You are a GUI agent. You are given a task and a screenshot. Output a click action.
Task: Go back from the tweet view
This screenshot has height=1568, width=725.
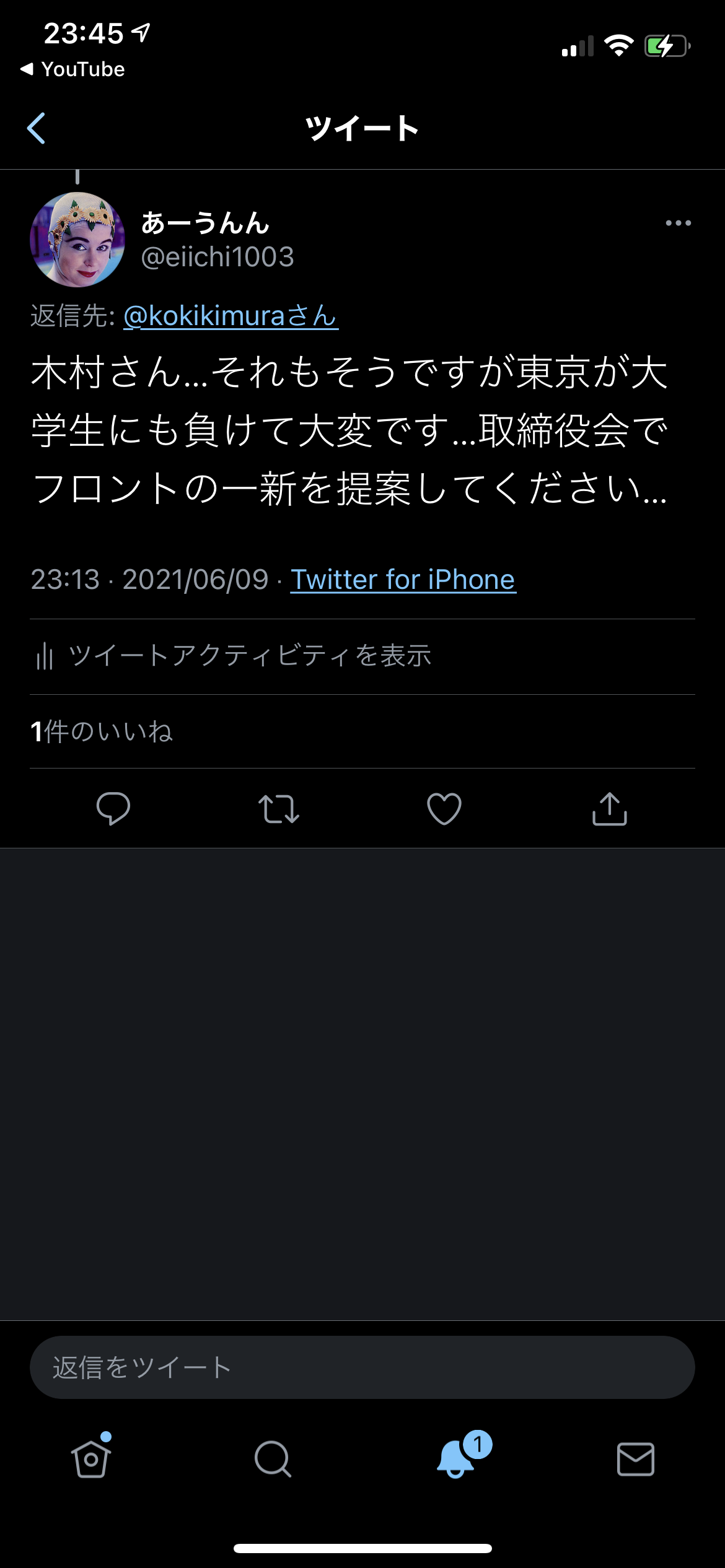(37, 128)
